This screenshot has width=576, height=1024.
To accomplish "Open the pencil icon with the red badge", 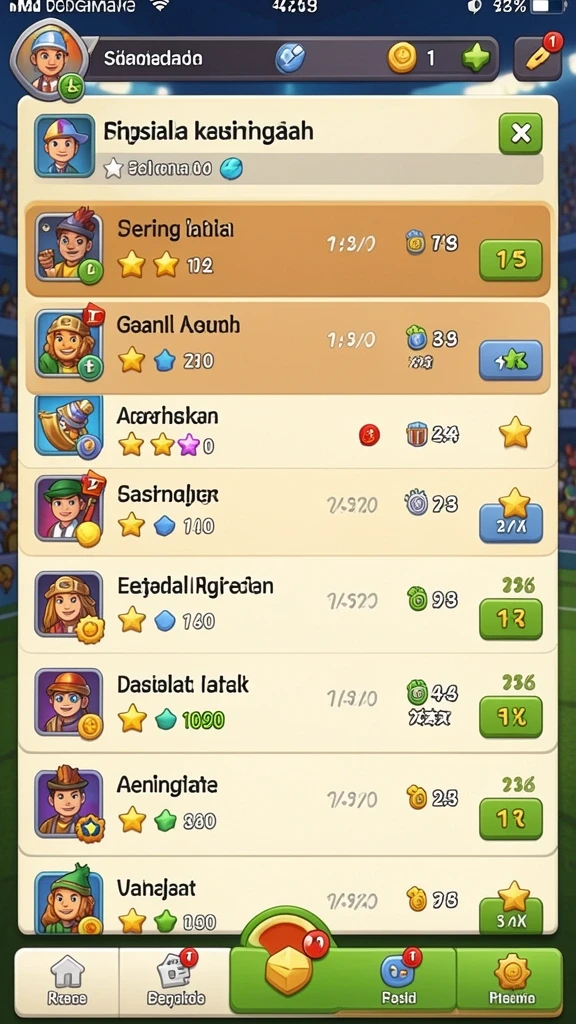I will click(x=537, y=59).
